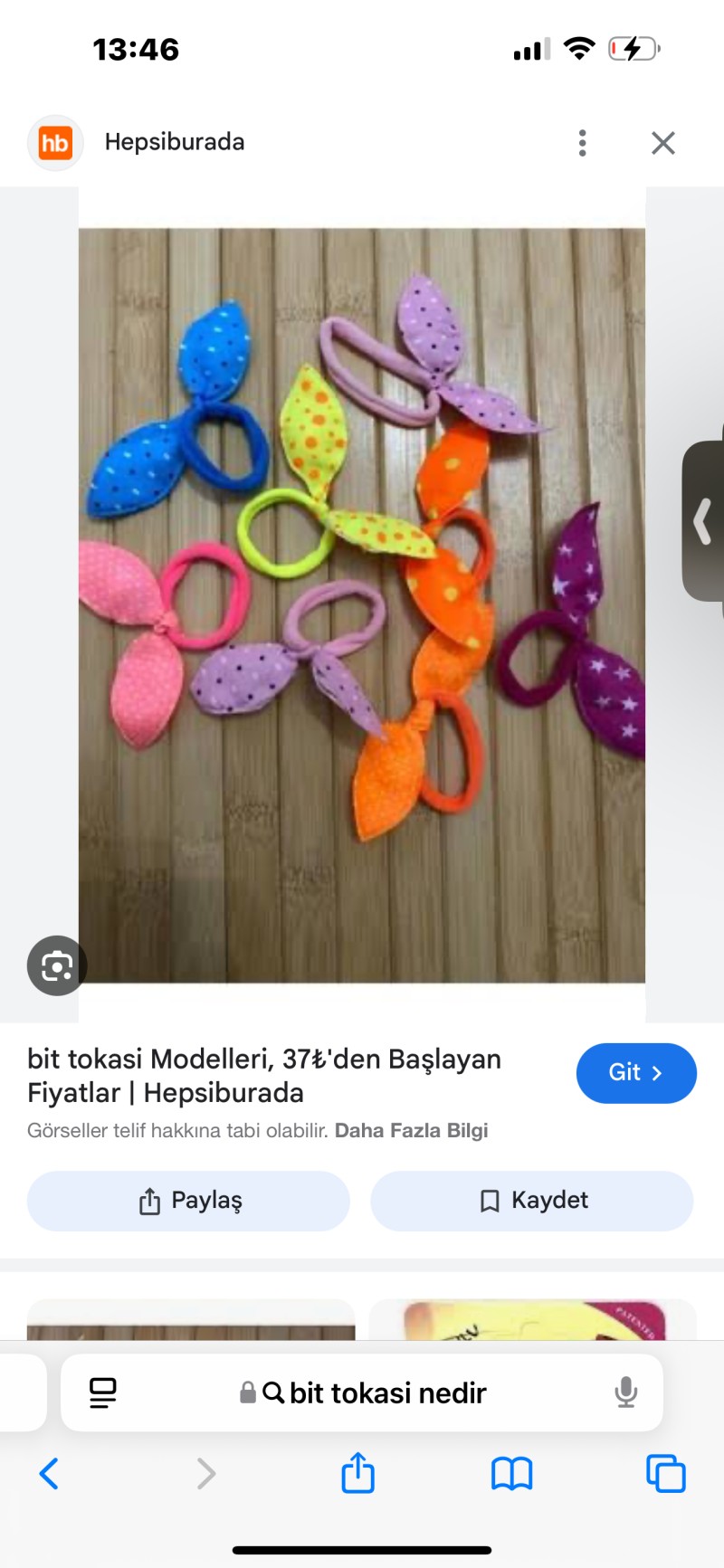Start voice search with microphone

[x=625, y=1392]
